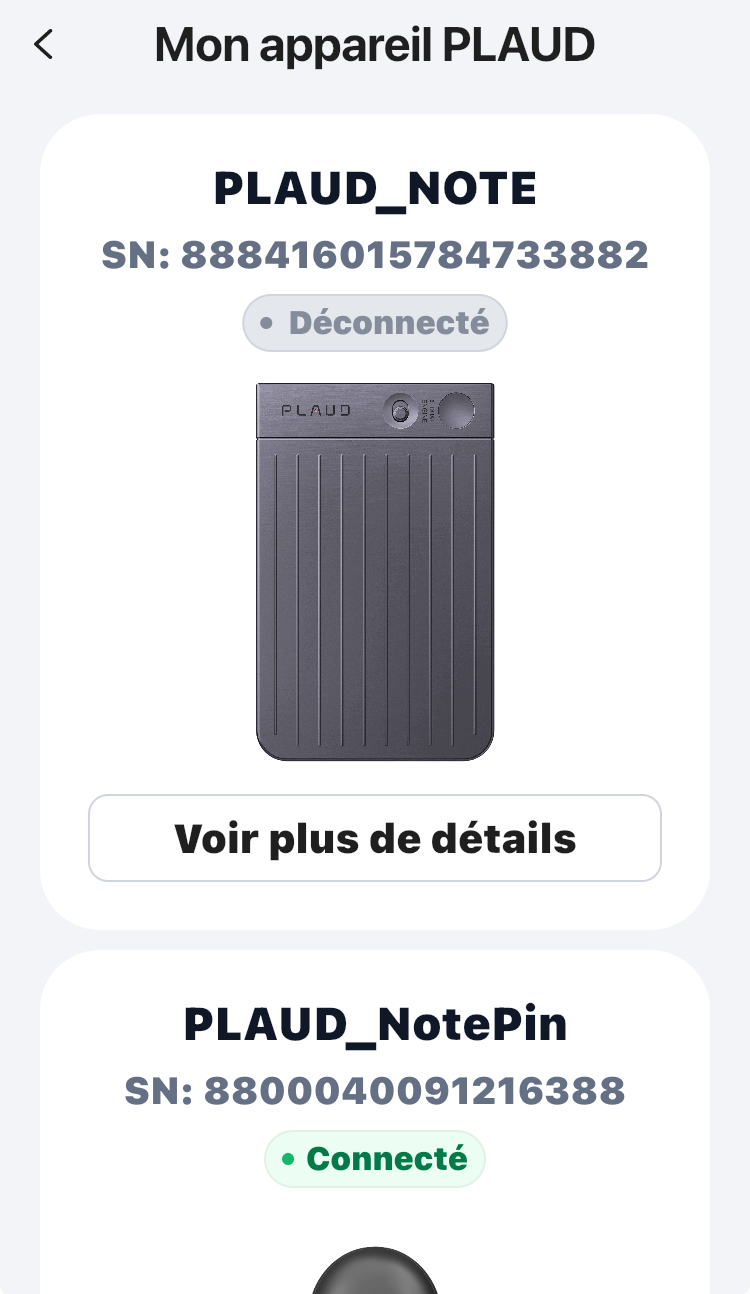The width and height of the screenshot is (750, 1294).
Task: Tap "Voir plus de détails" for PLAUD_NOTE
Action: pos(375,838)
